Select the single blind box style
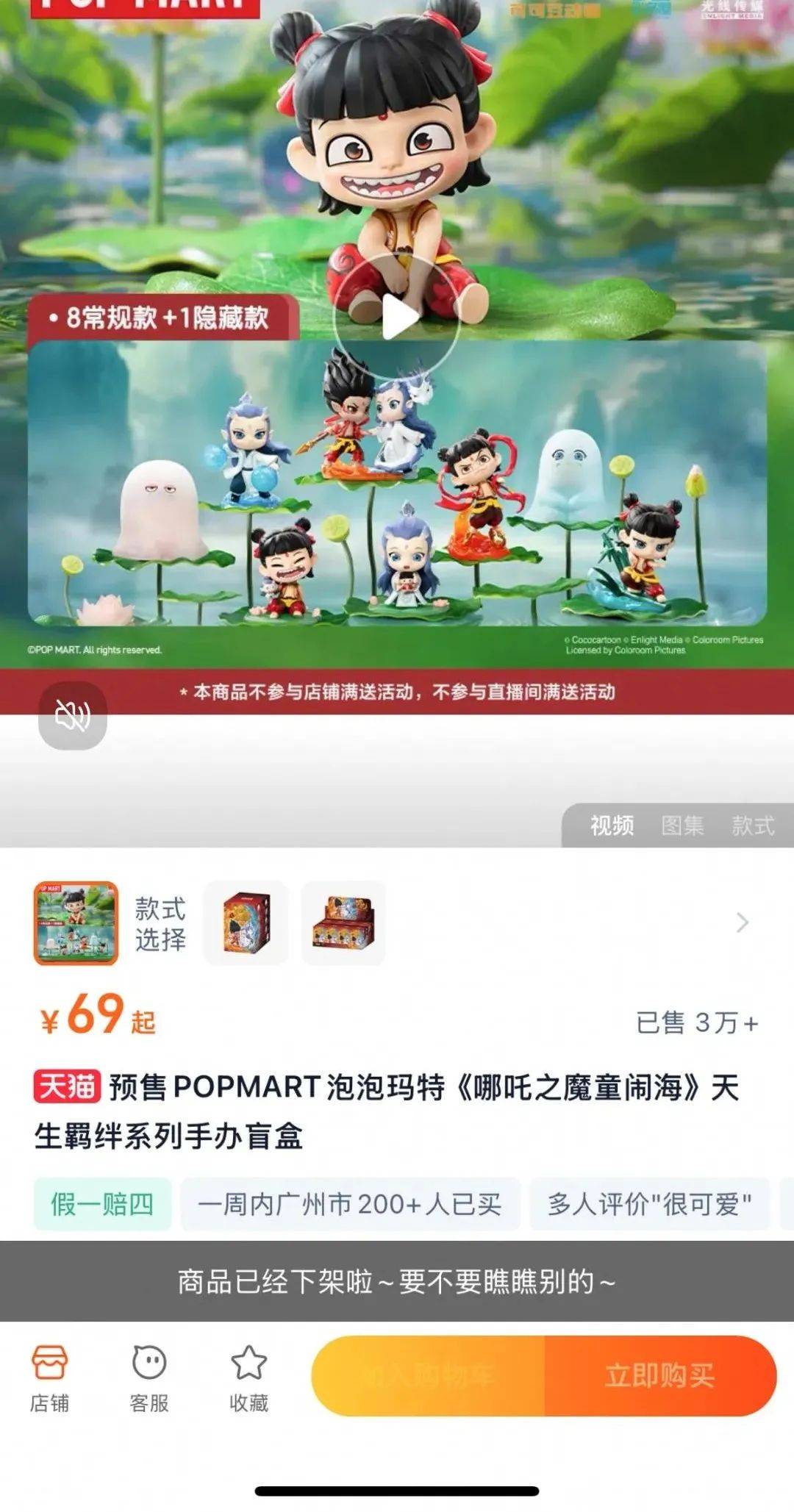Image resolution: width=794 pixels, height=1512 pixels. (x=246, y=922)
